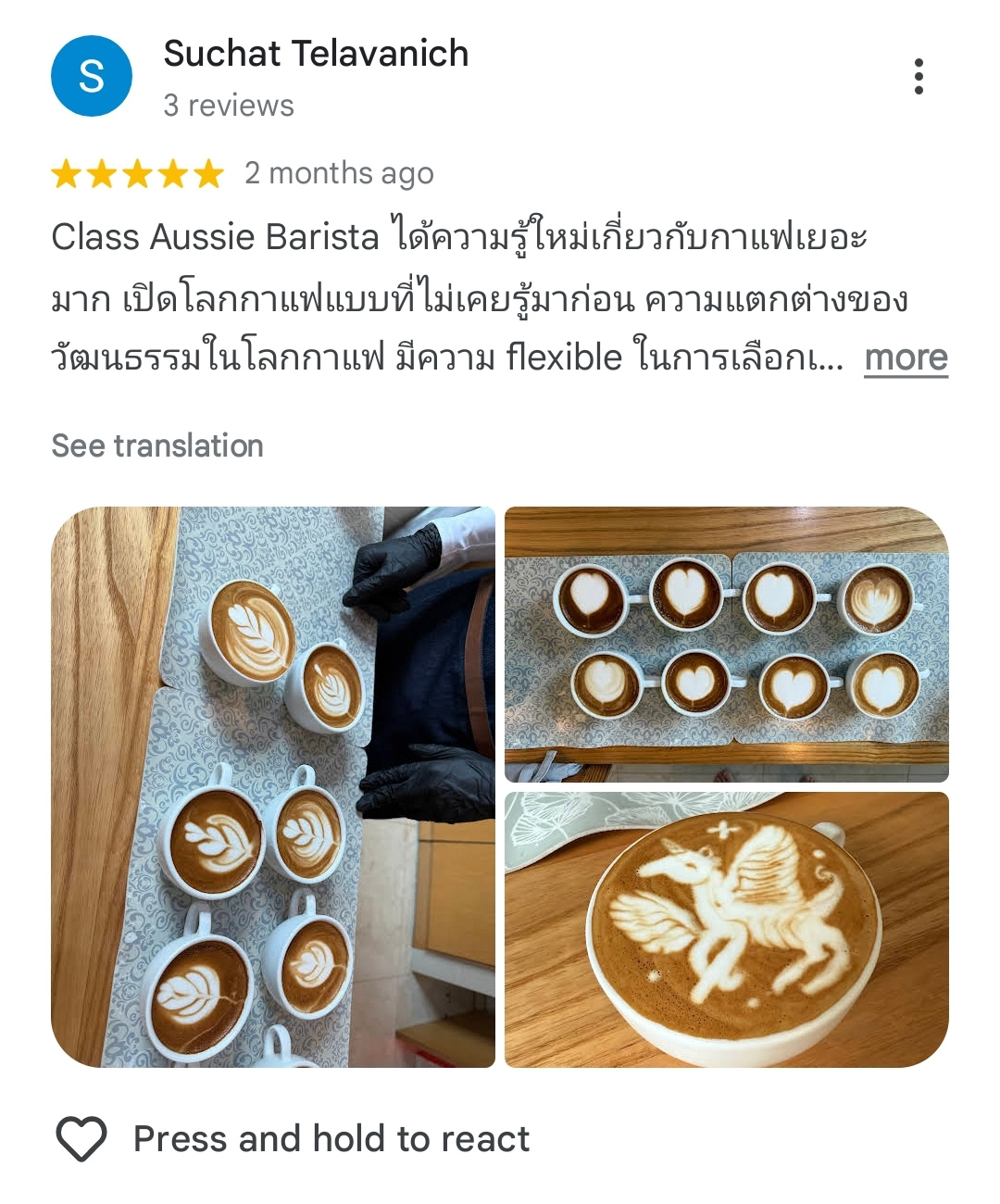Open Suchat Telavanich's profile avatar
The height and width of the screenshot is (1204, 1000).
click(92, 76)
